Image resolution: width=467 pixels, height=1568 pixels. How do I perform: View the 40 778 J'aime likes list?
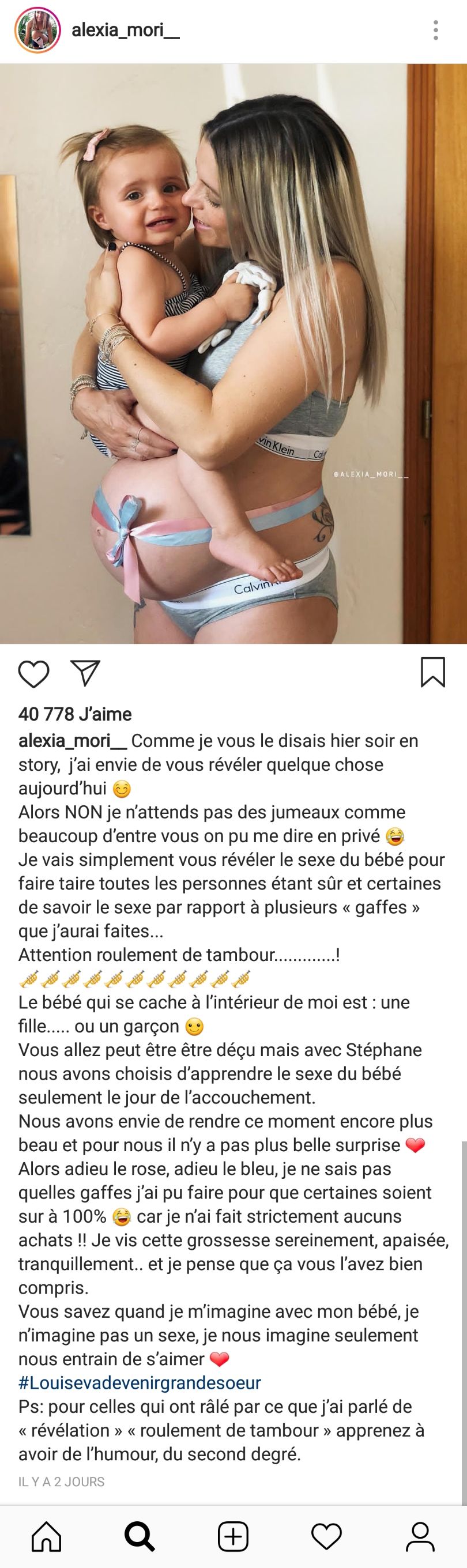coord(75,714)
